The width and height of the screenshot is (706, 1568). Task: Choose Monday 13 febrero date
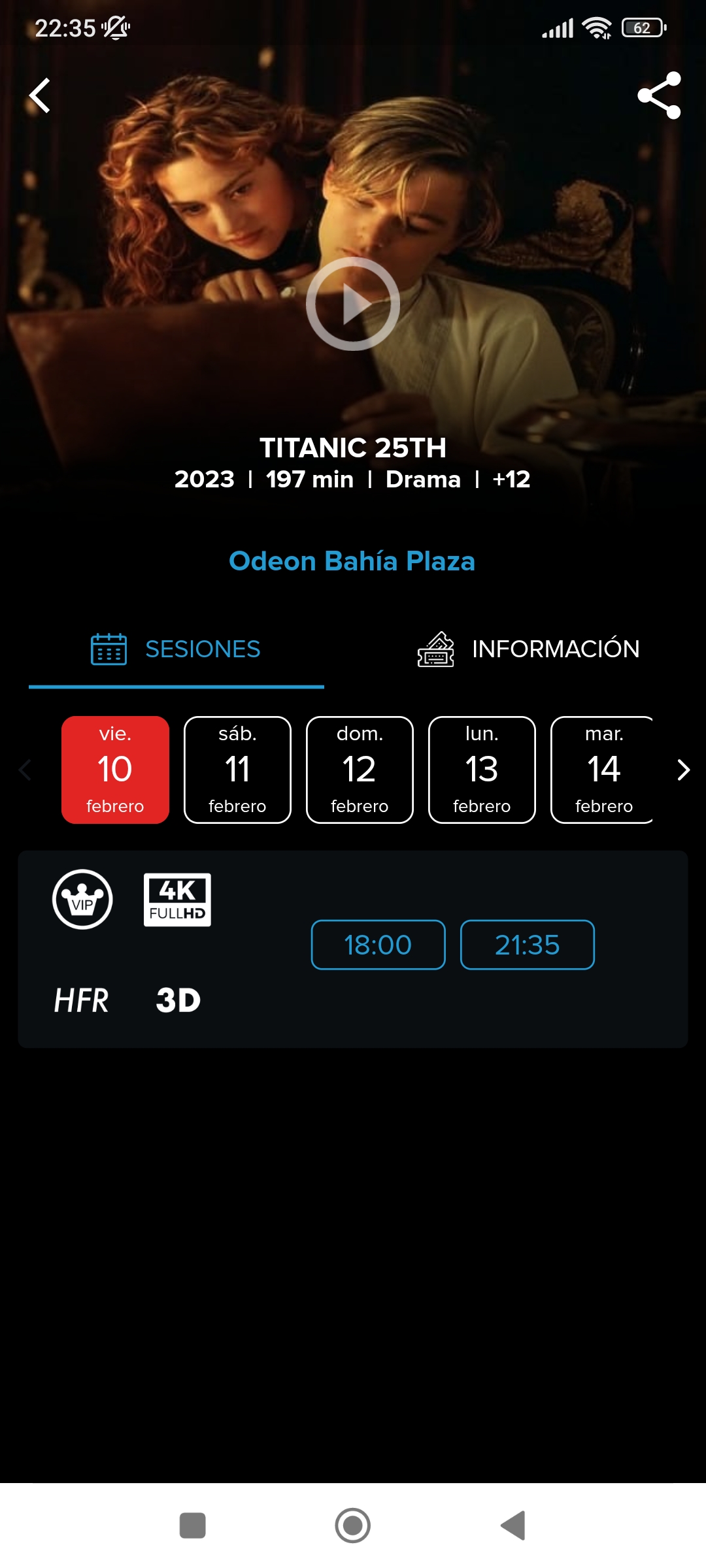pos(482,770)
